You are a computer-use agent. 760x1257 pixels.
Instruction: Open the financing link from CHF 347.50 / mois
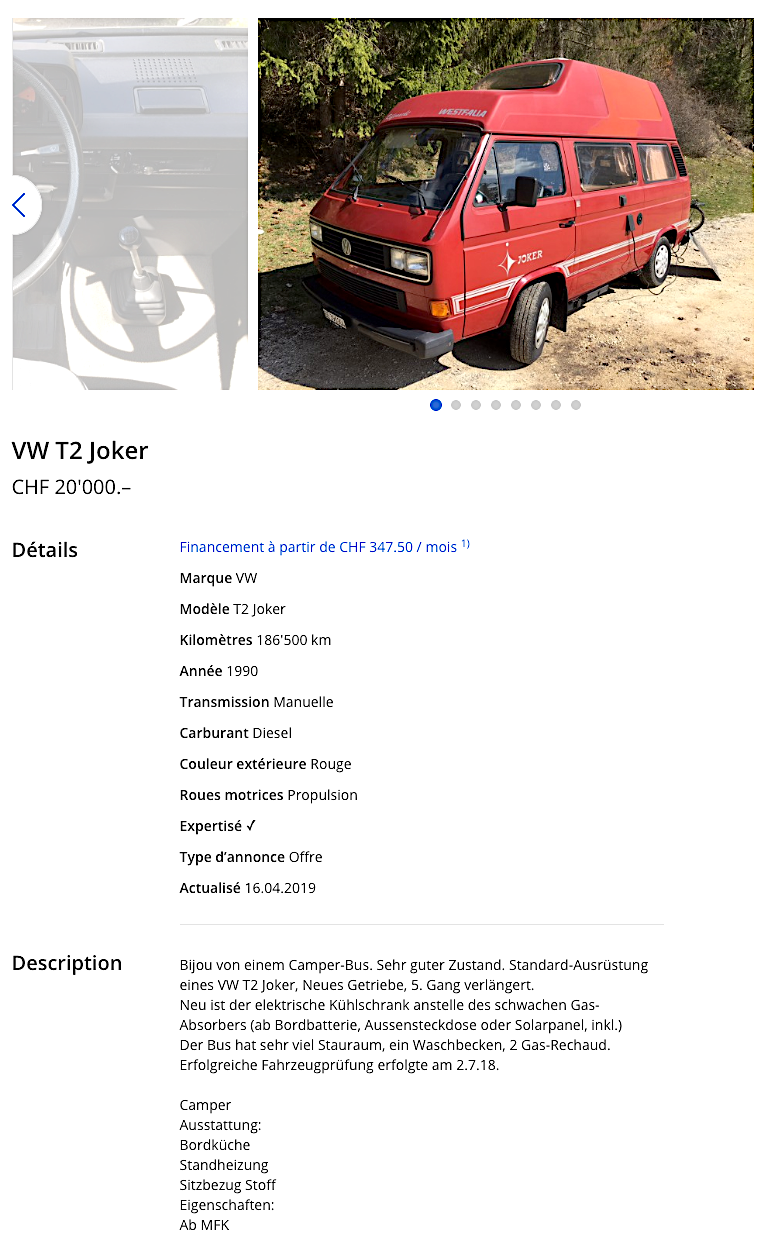pyautogui.click(x=318, y=547)
